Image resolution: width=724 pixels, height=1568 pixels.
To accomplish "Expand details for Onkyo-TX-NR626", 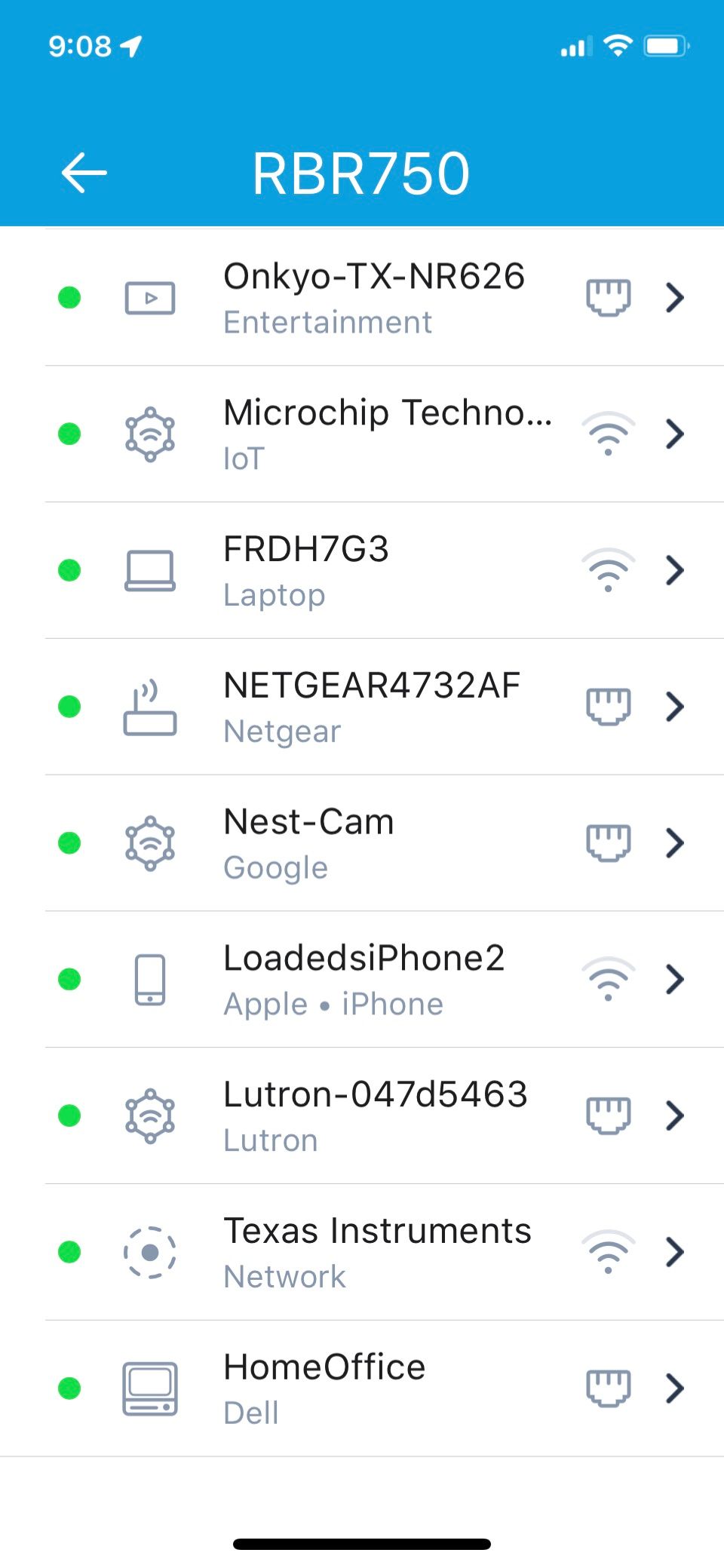I will coord(674,297).
